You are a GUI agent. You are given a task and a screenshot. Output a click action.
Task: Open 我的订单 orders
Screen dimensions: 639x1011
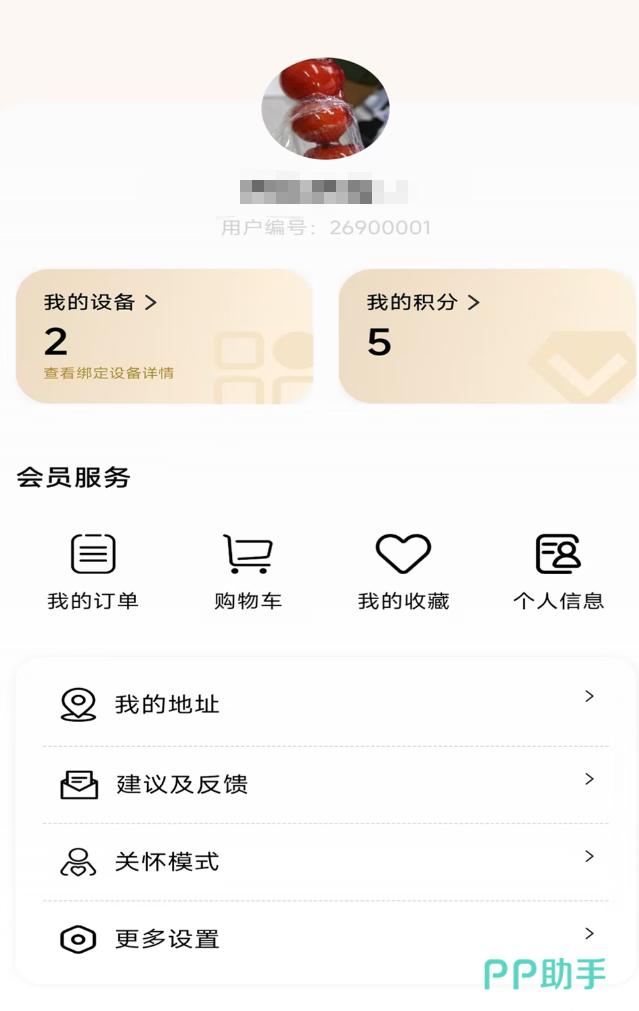tap(93, 571)
